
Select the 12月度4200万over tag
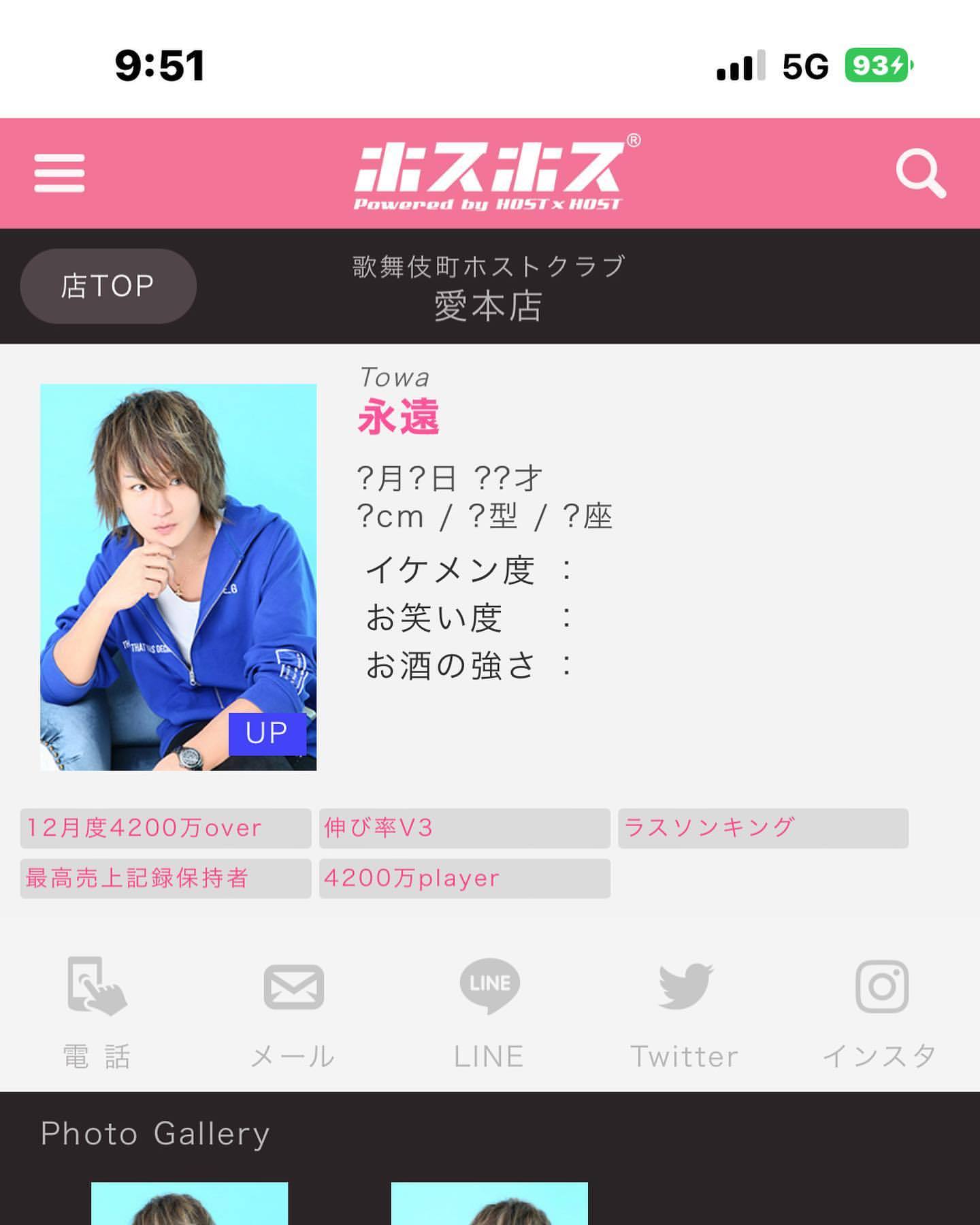pos(165,828)
